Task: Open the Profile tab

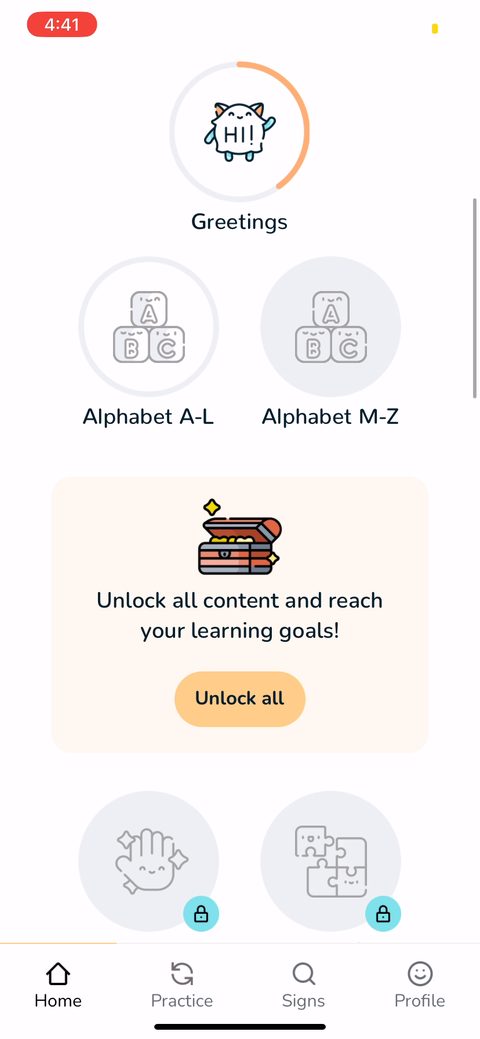Action: [420, 985]
